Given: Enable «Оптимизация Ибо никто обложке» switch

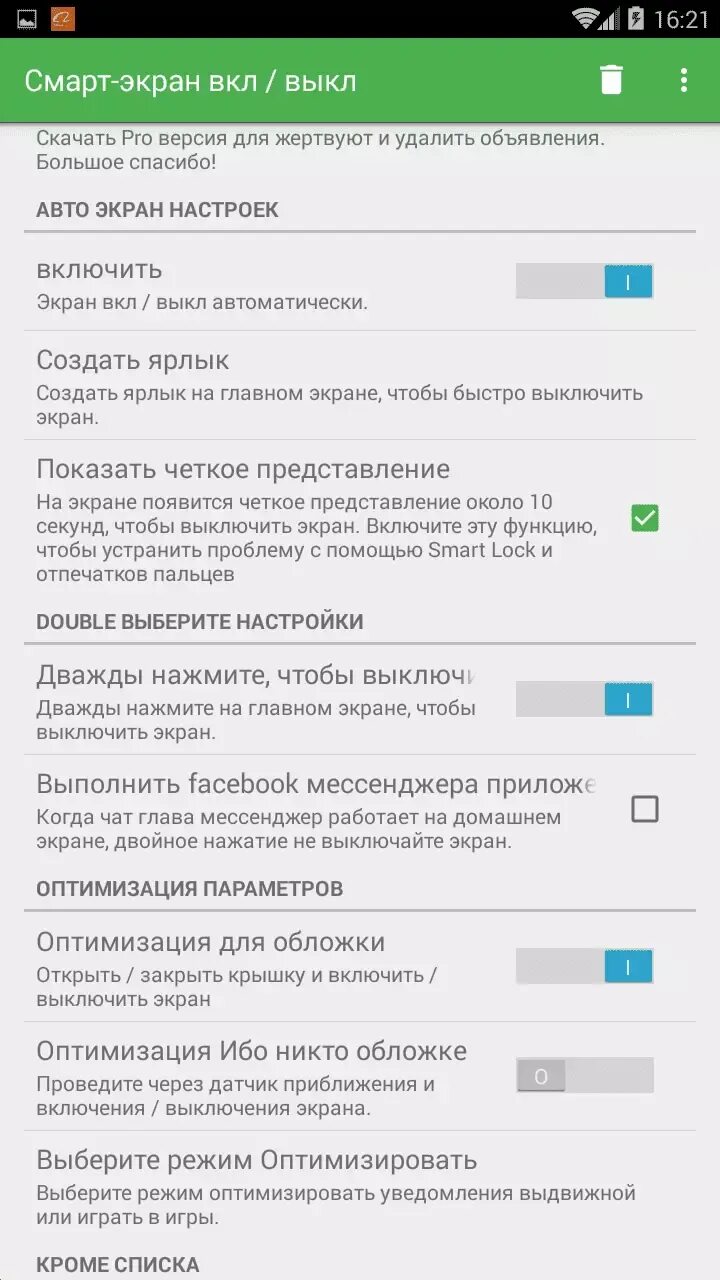Looking at the screenshot, I should pos(584,1076).
